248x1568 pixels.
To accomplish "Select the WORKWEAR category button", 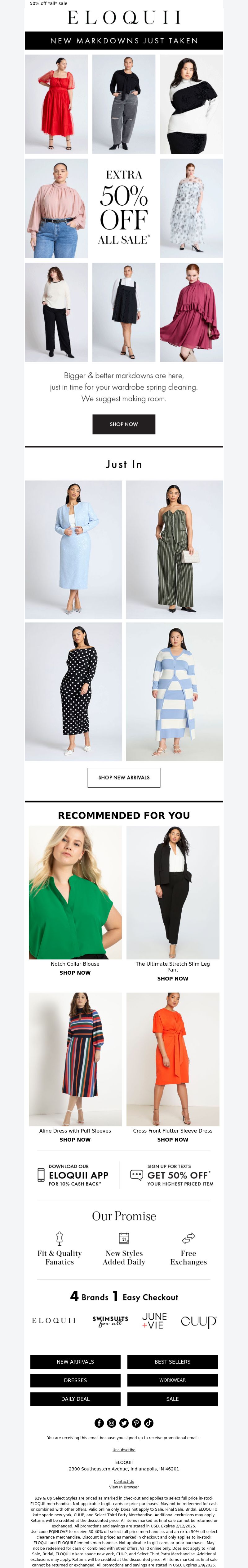I will pos(172,1381).
